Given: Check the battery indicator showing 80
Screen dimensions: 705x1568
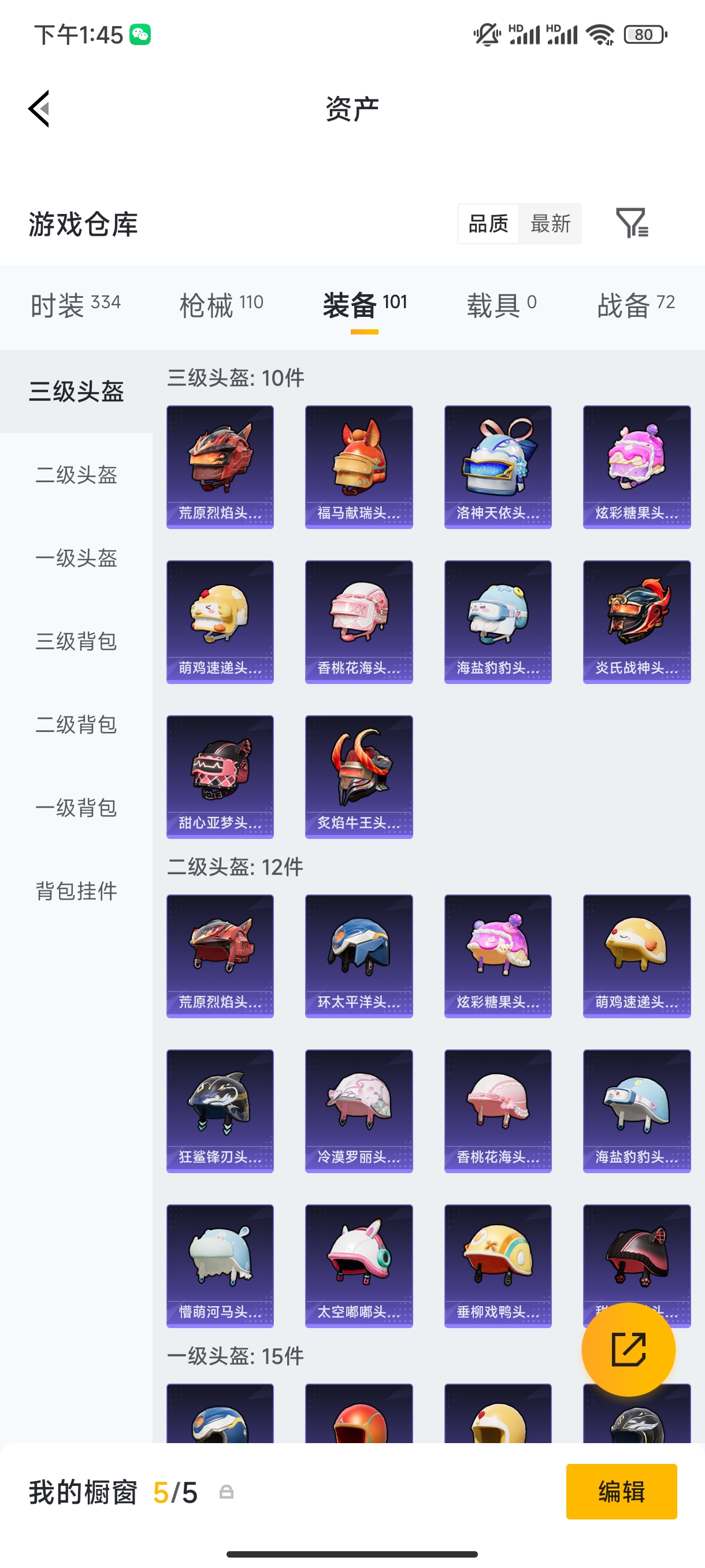Looking at the screenshot, I should point(644,34).
